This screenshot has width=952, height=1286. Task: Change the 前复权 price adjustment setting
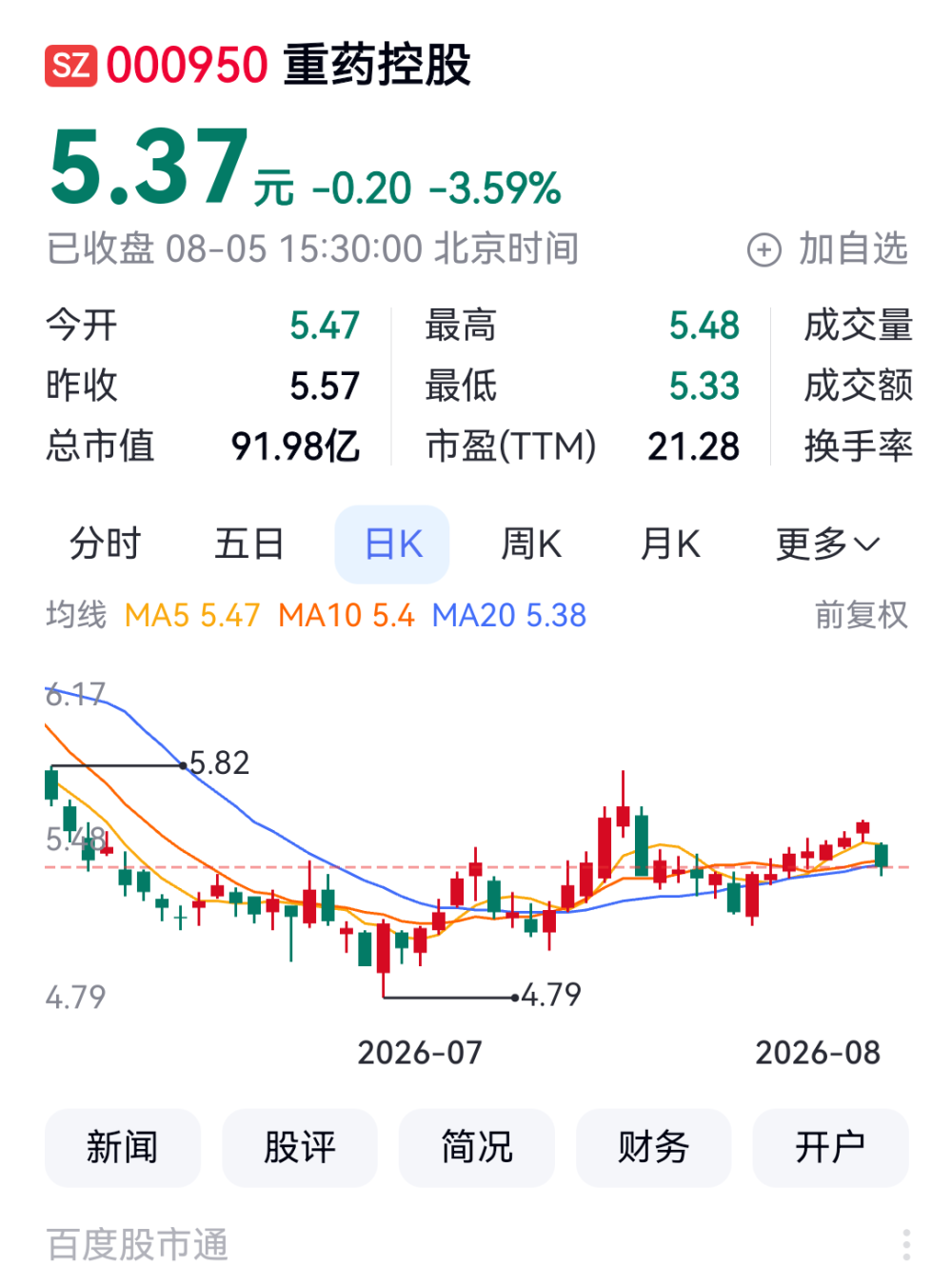tap(862, 615)
